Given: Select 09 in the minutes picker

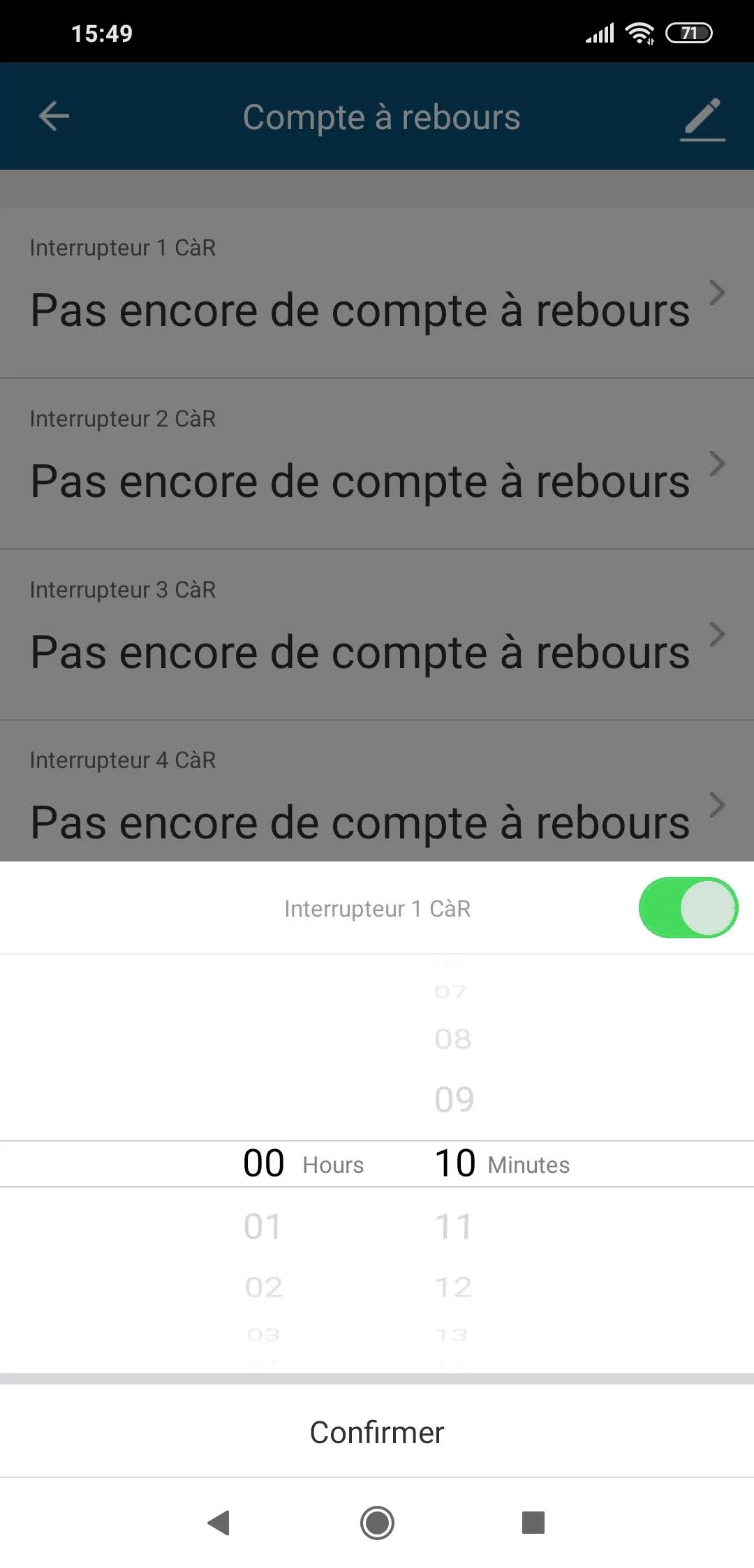Looking at the screenshot, I should point(454,1100).
